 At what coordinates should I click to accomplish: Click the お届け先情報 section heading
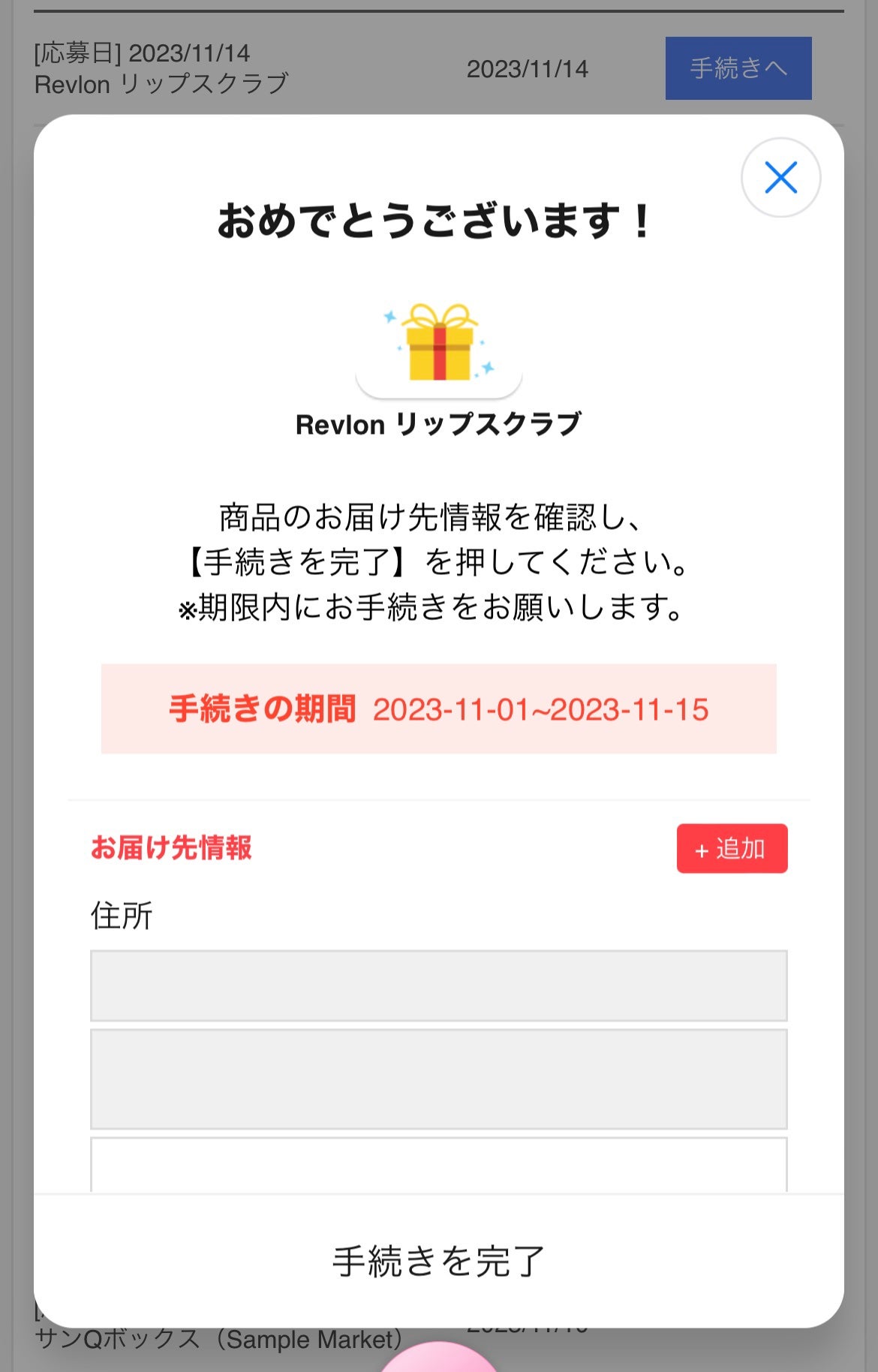(x=173, y=849)
